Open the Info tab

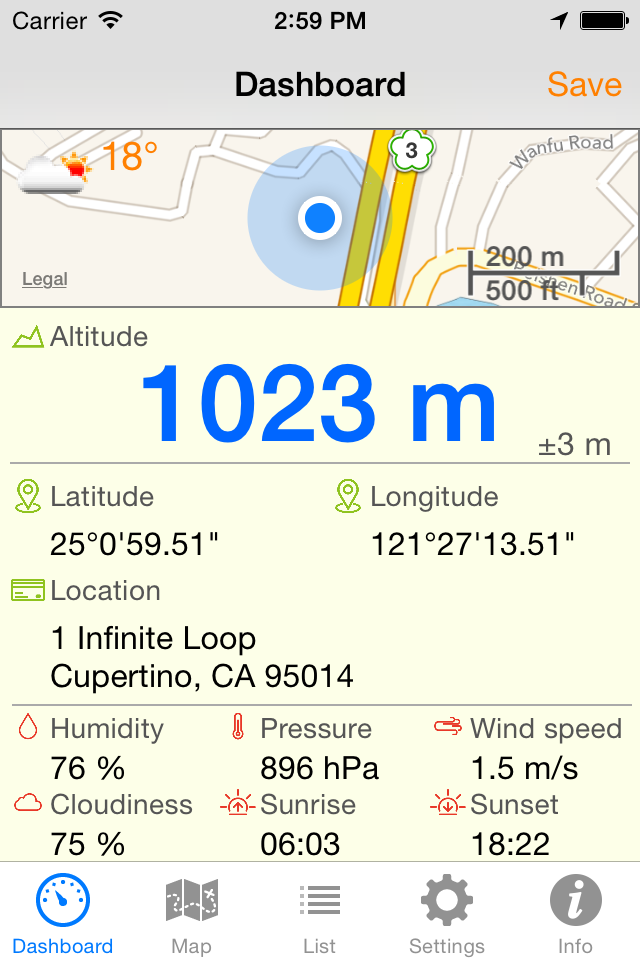[576, 914]
